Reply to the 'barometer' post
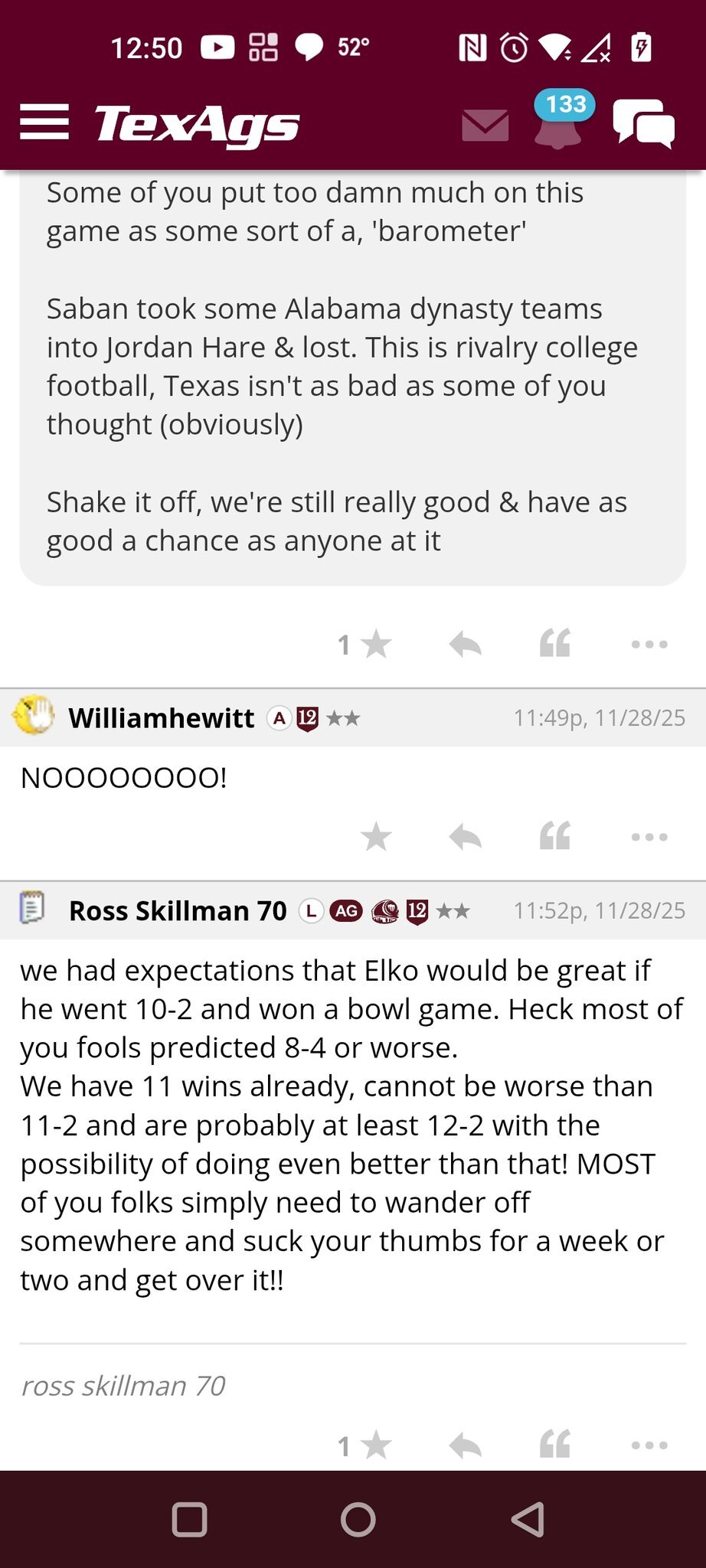 coord(466,645)
